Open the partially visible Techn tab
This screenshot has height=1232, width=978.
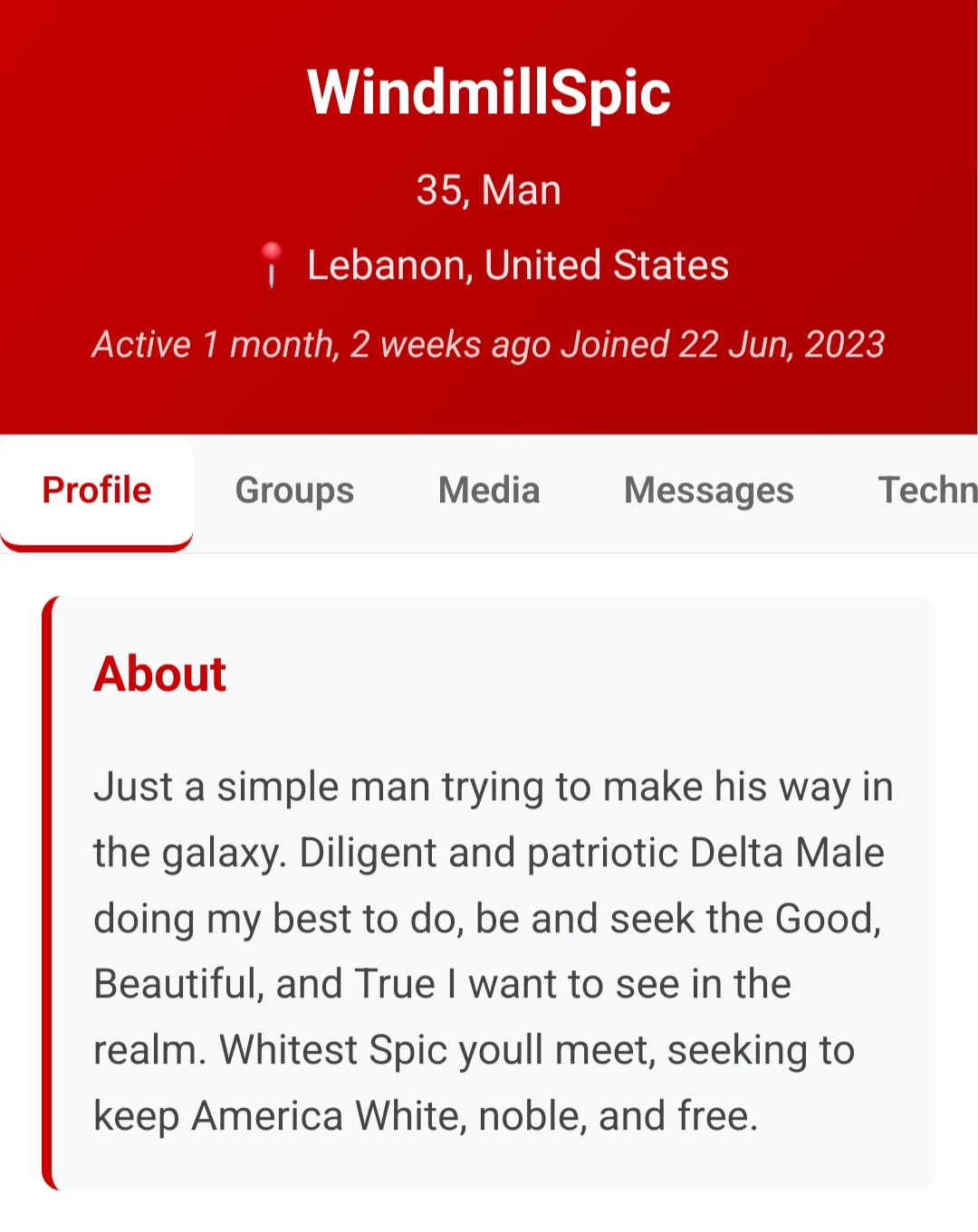coord(927,491)
